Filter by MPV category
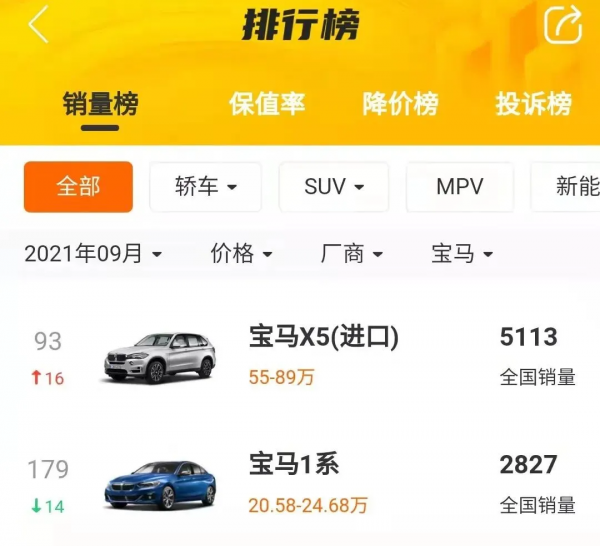 (459, 187)
